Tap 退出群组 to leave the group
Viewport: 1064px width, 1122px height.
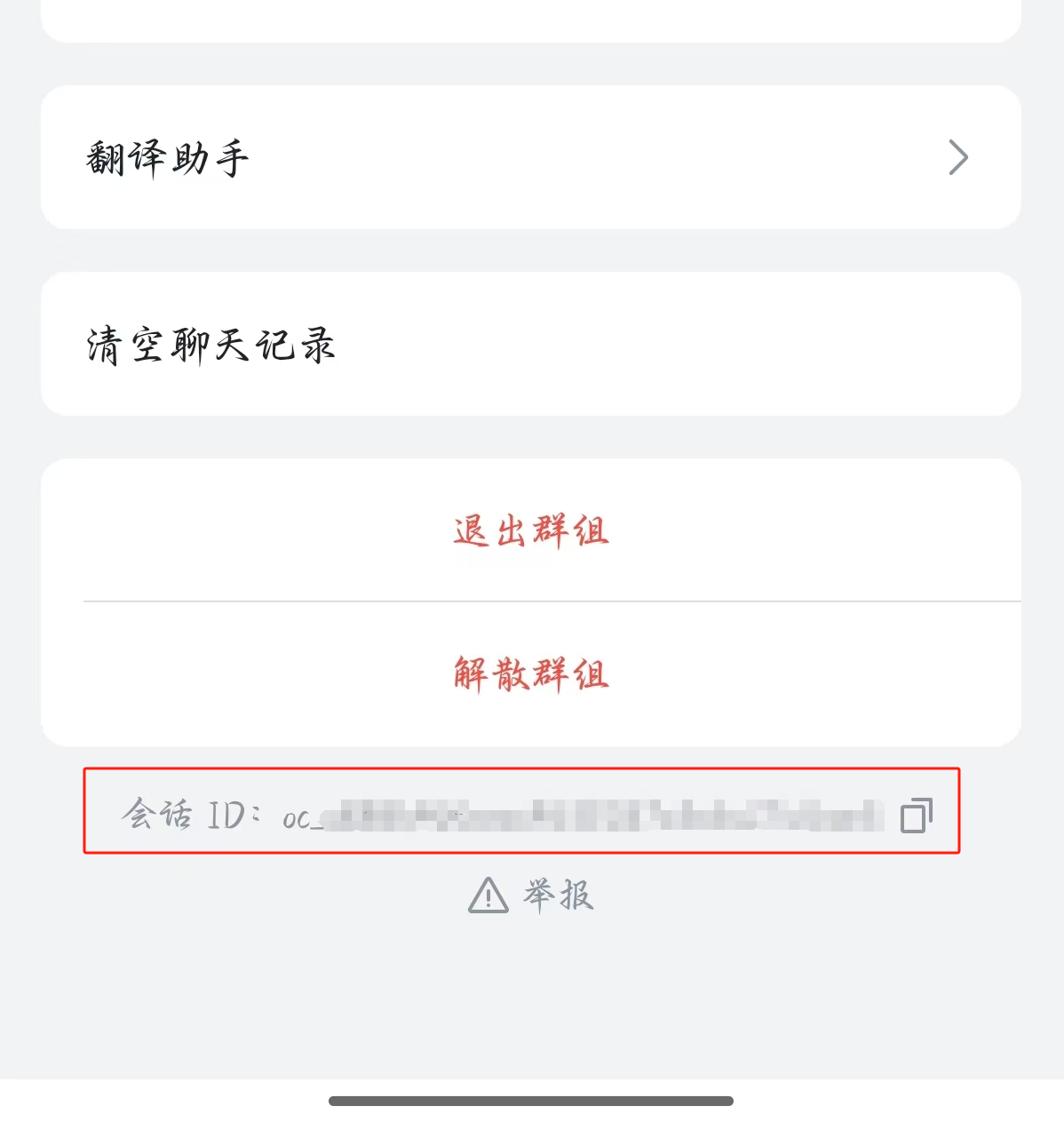pos(530,531)
